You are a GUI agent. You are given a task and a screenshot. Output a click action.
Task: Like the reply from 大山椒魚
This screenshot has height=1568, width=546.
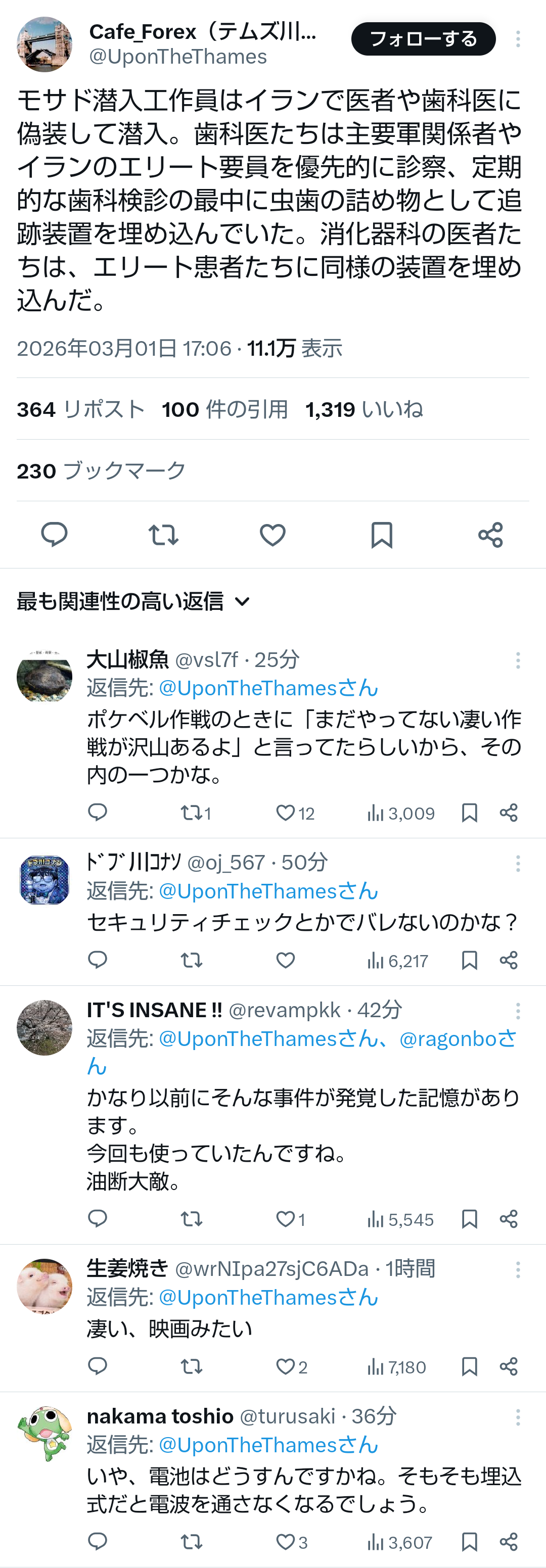[x=286, y=813]
